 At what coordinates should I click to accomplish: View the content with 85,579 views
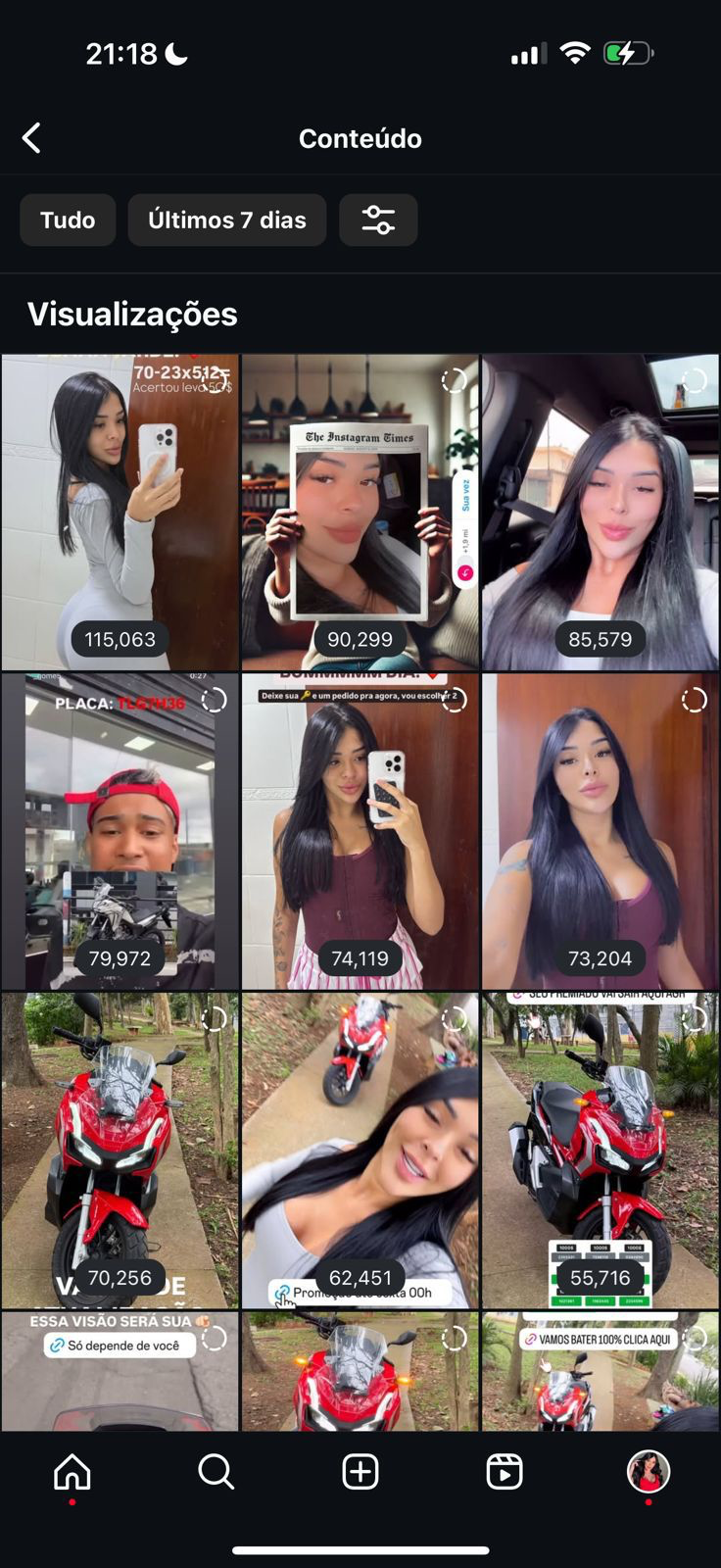point(600,513)
